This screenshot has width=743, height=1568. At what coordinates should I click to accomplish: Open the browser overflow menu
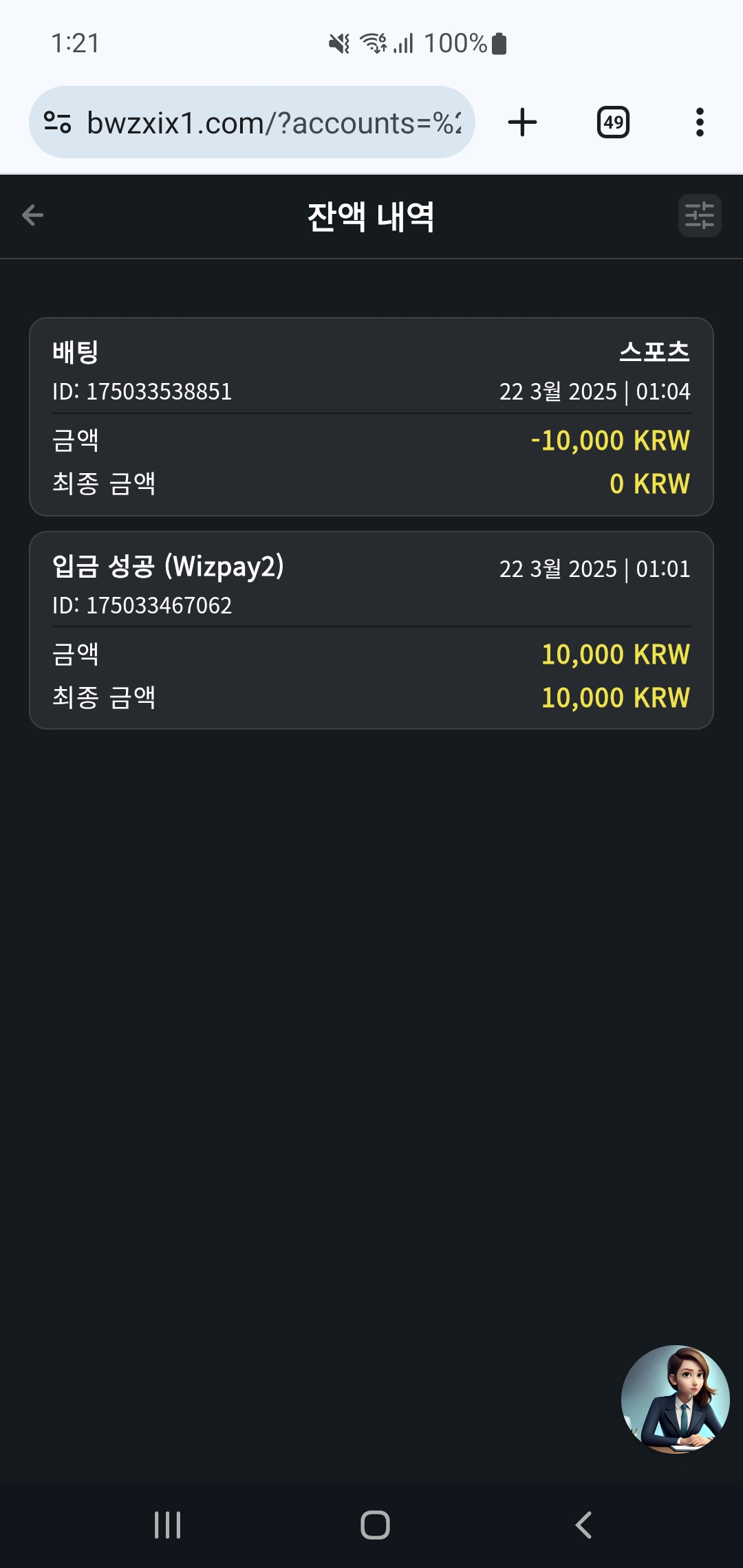[700, 122]
